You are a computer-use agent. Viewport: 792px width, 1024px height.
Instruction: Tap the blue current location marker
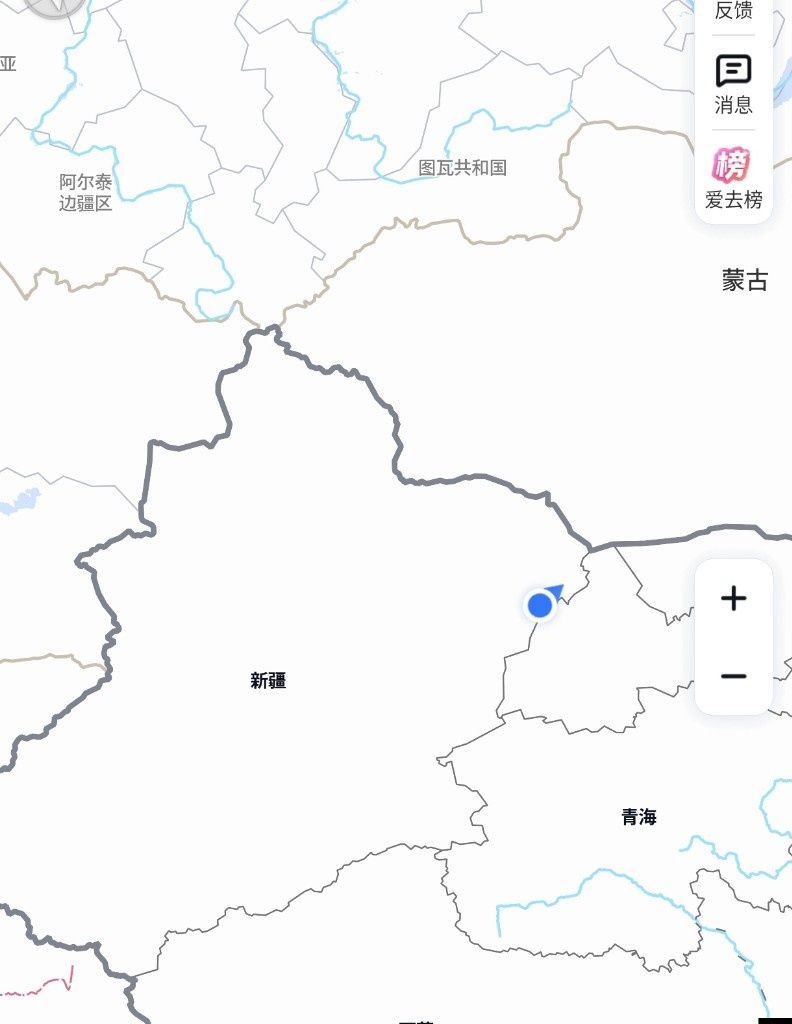click(x=540, y=604)
